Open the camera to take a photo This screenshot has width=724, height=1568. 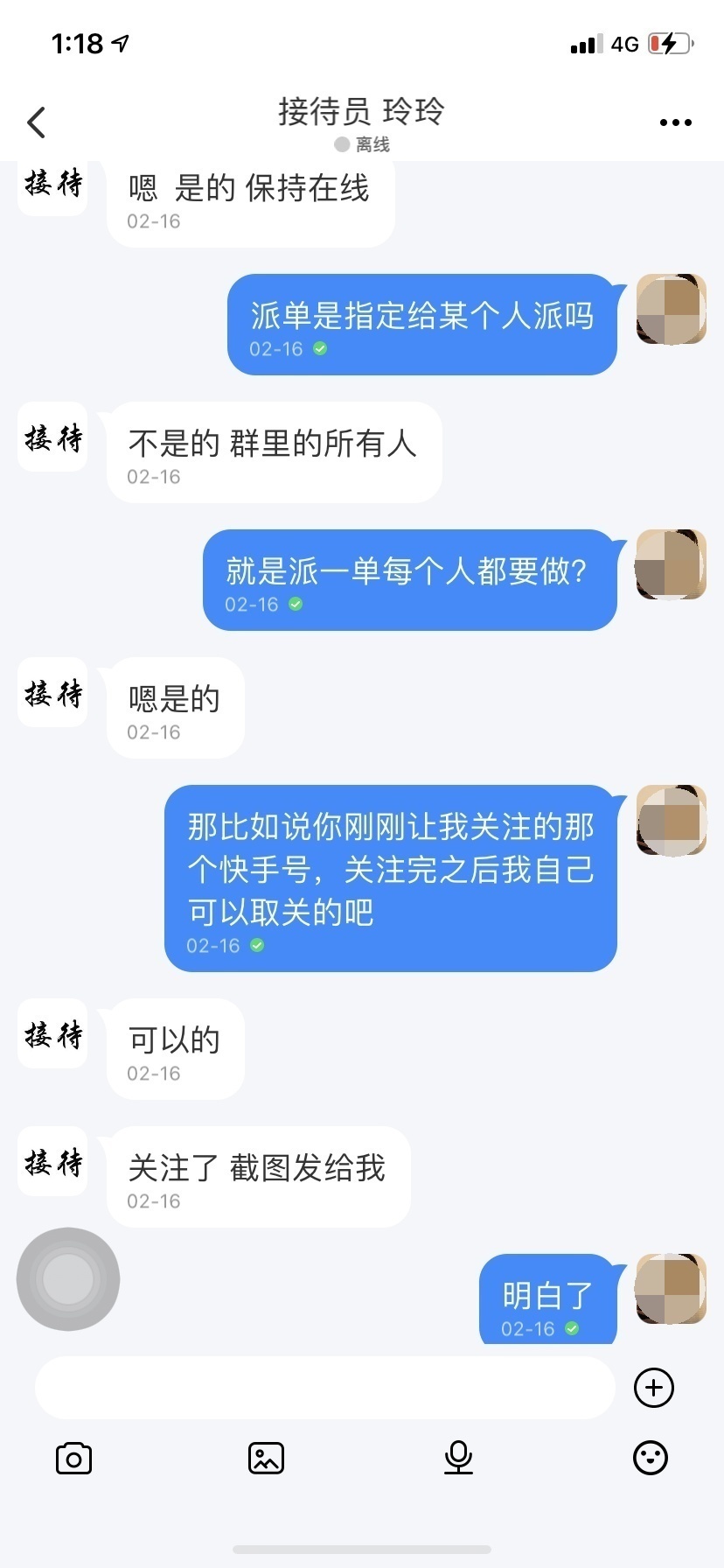(73, 1459)
